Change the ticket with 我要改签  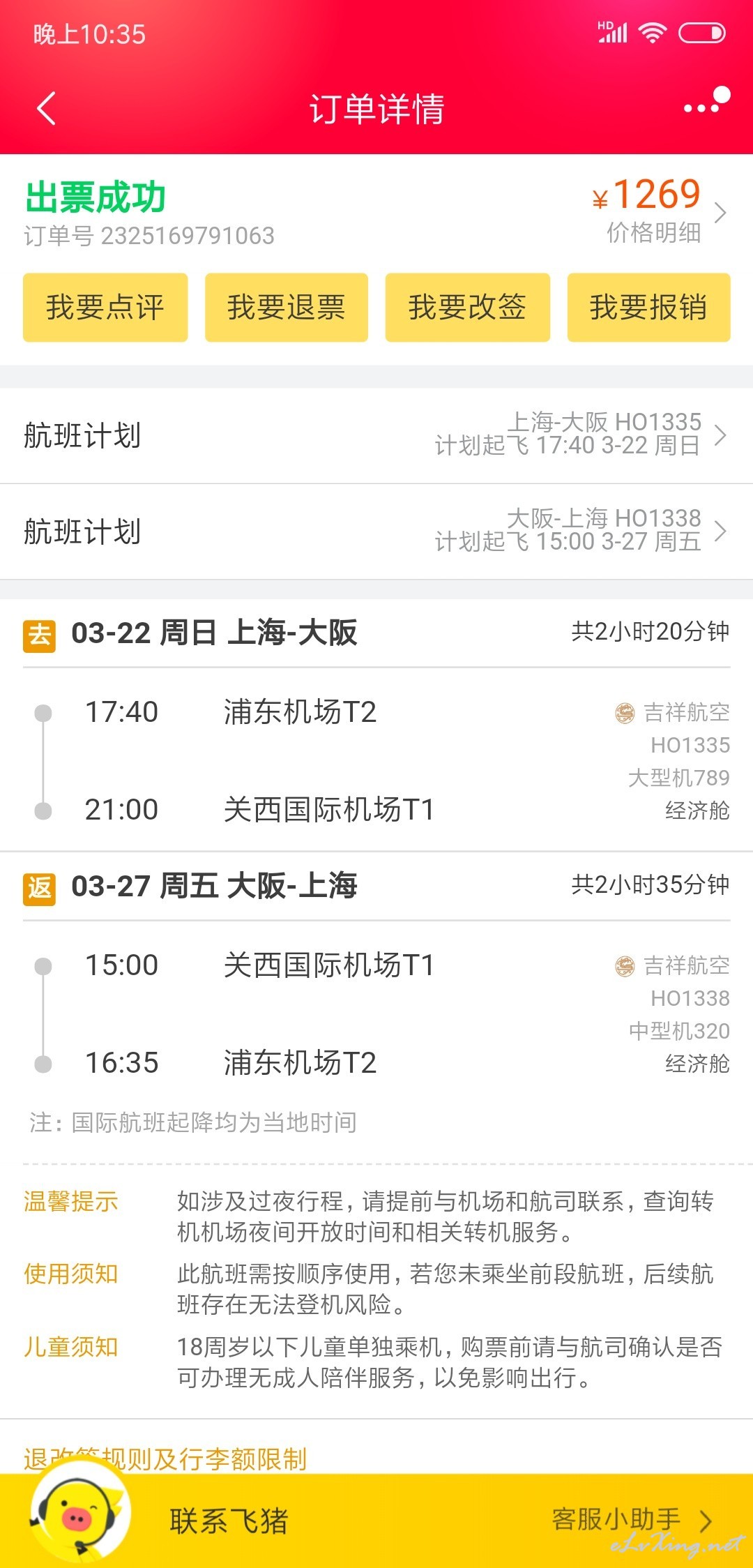[x=468, y=308]
